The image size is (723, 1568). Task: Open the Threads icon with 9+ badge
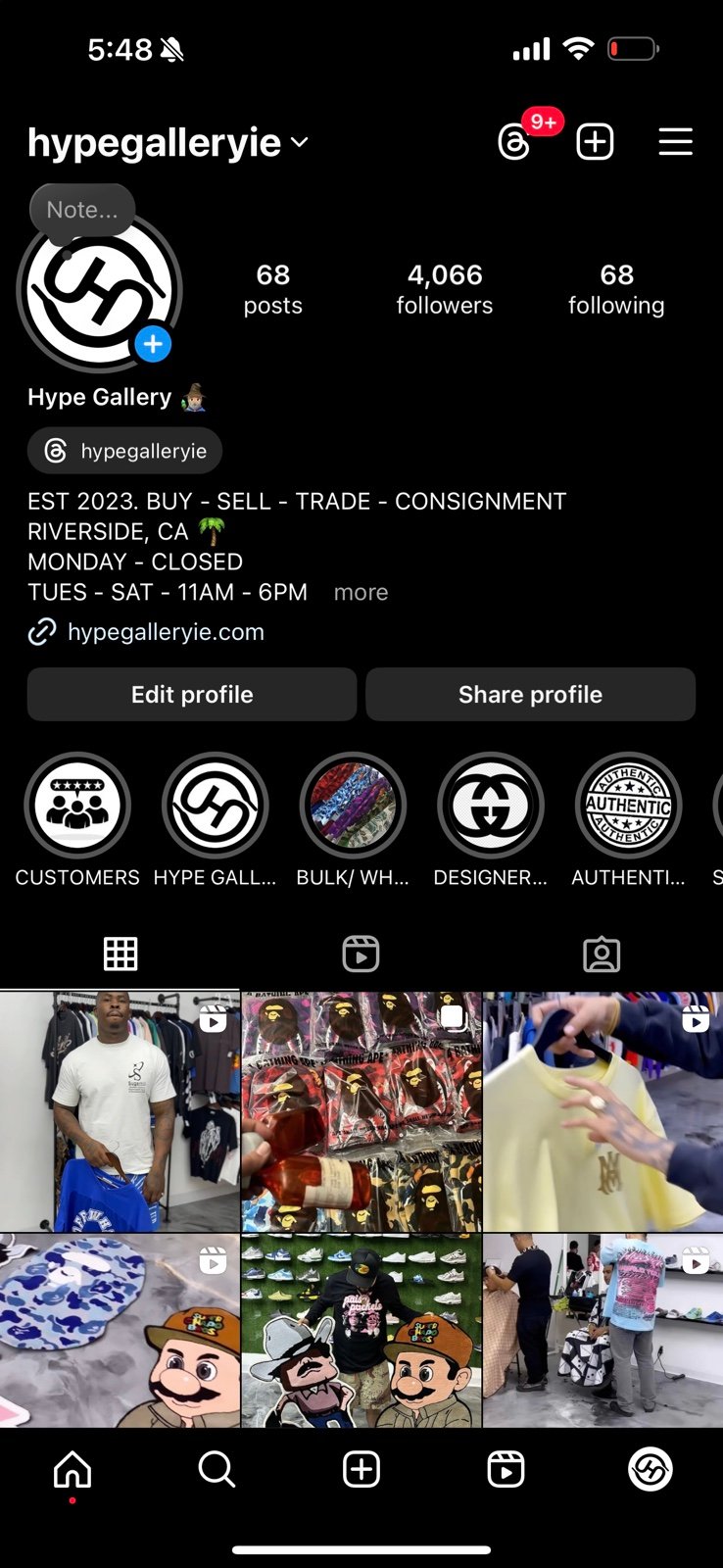point(515,142)
